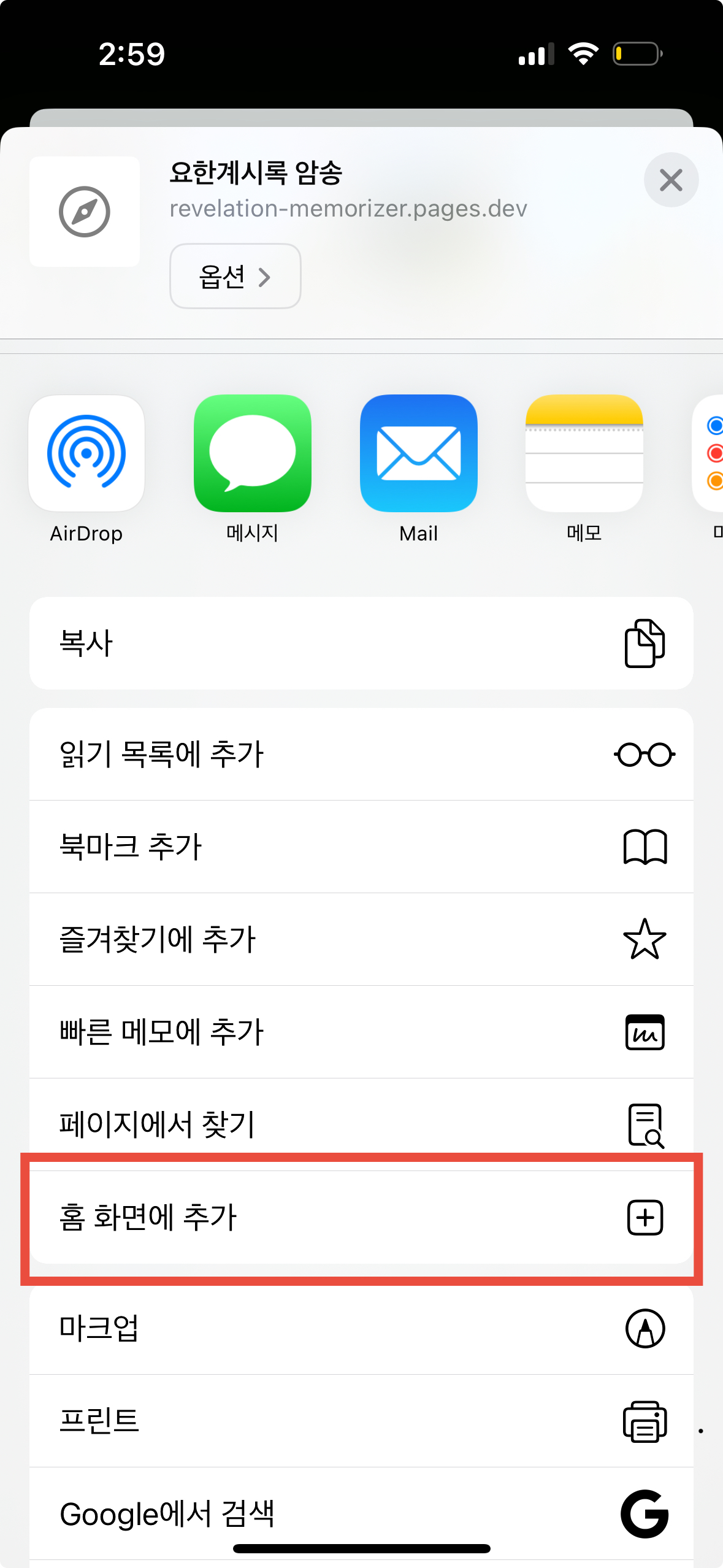Tap the magnifier page icon for 페이지에서 찾기
723x1568 pixels.
(x=645, y=1124)
